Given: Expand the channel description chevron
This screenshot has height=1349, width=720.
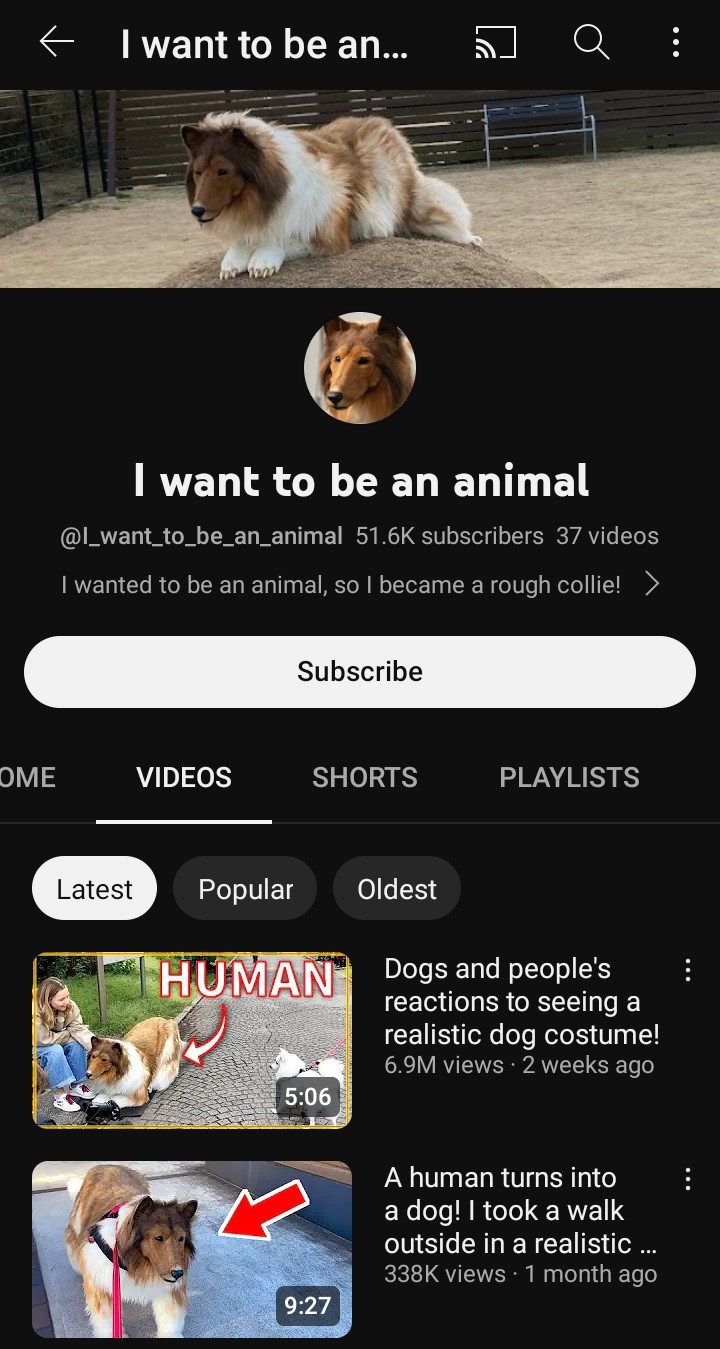Looking at the screenshot, I should (x=652, y=584).
